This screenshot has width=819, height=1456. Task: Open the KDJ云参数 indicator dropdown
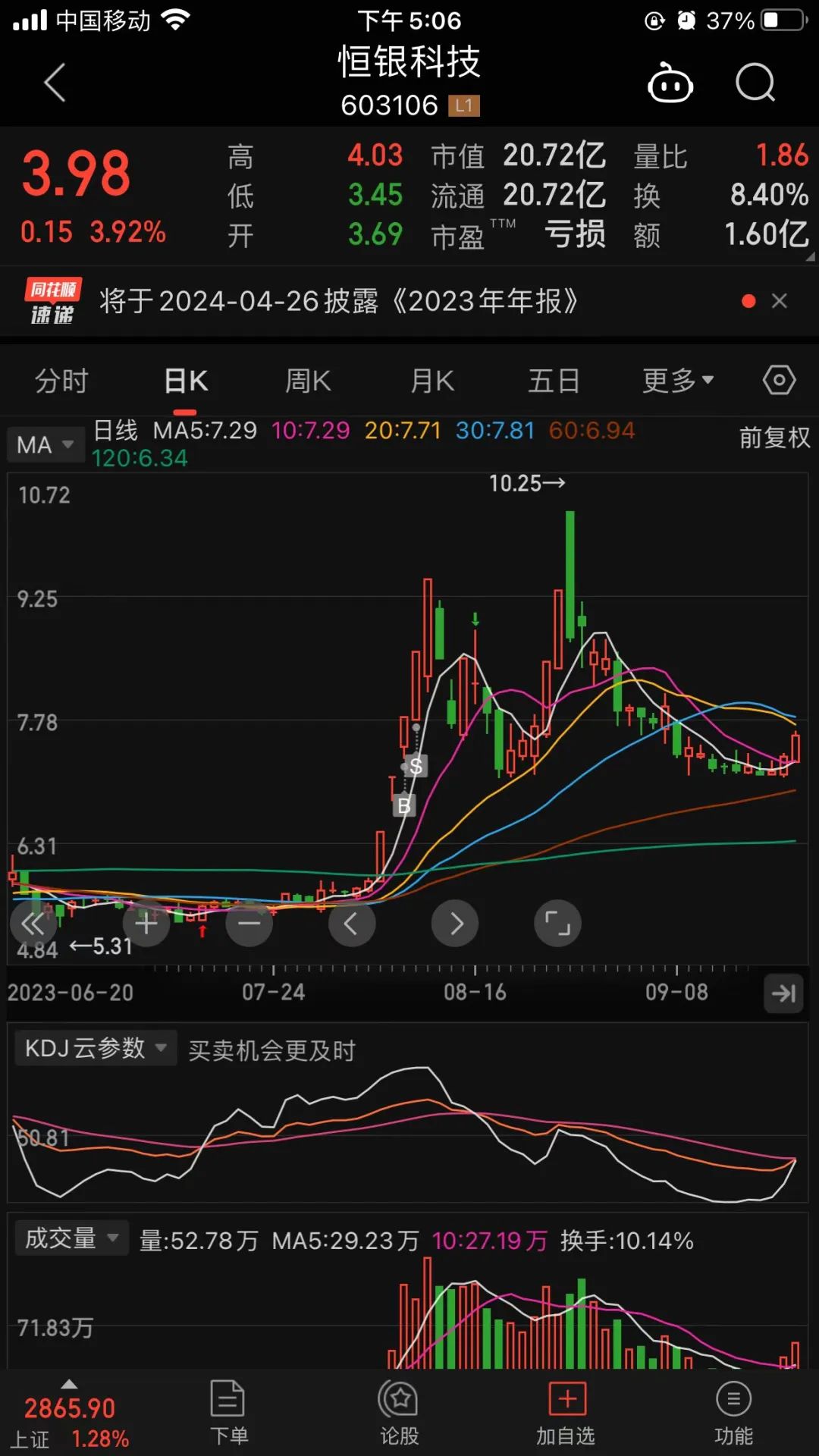point(96,1049)
